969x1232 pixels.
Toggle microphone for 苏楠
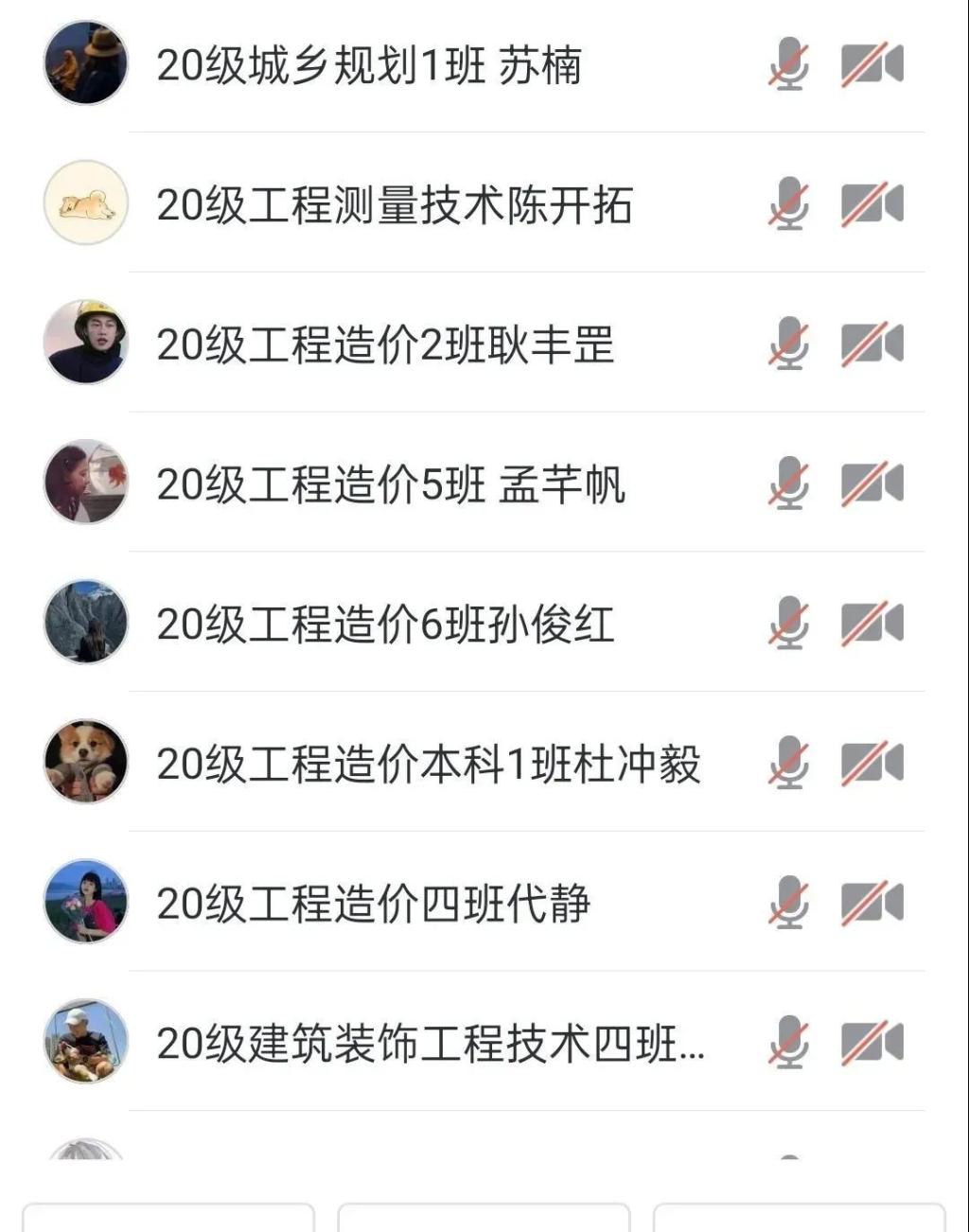(788, 65)
